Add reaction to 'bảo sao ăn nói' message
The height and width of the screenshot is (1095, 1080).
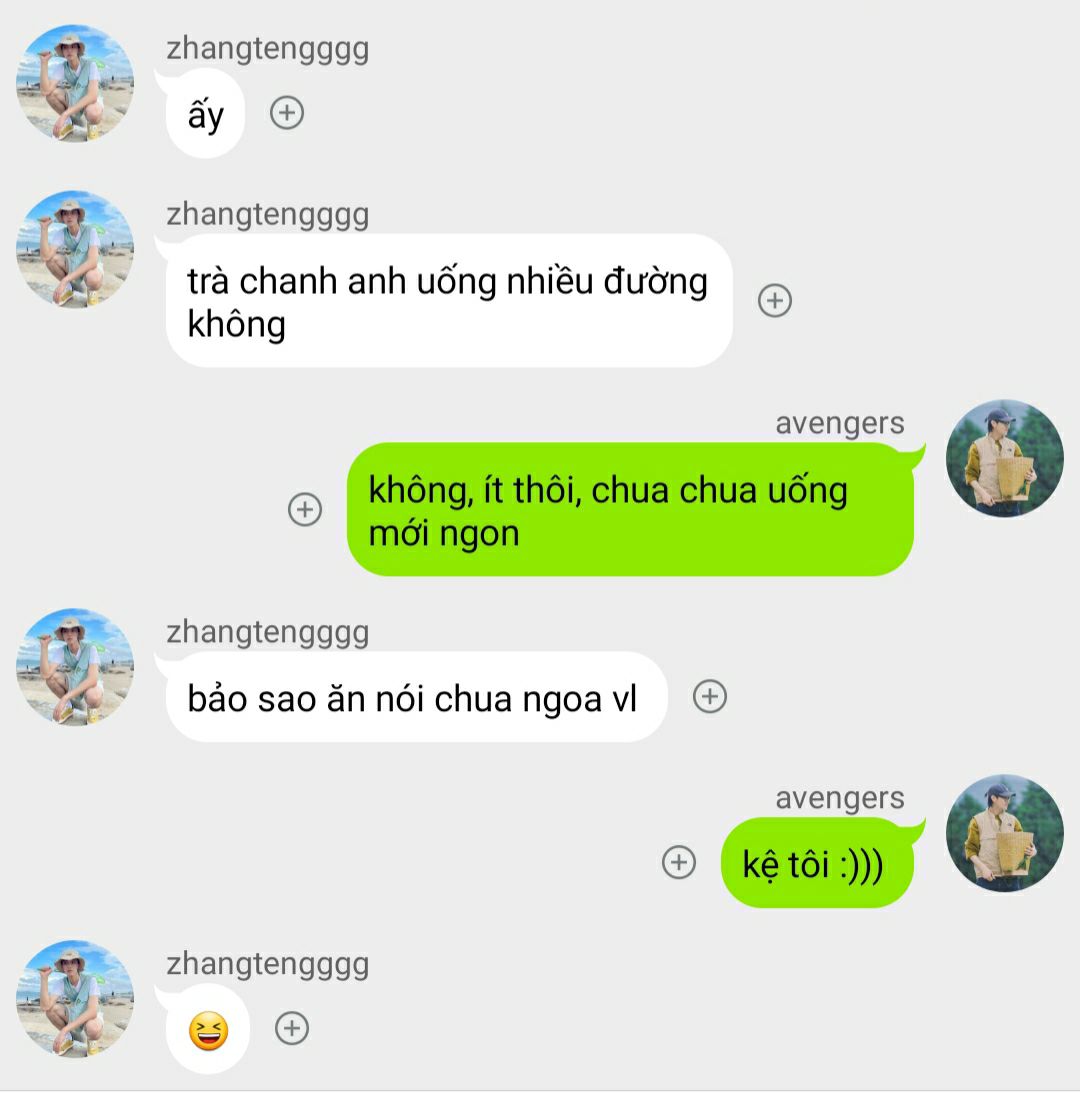pyautogui.click(x=710, y=696)
